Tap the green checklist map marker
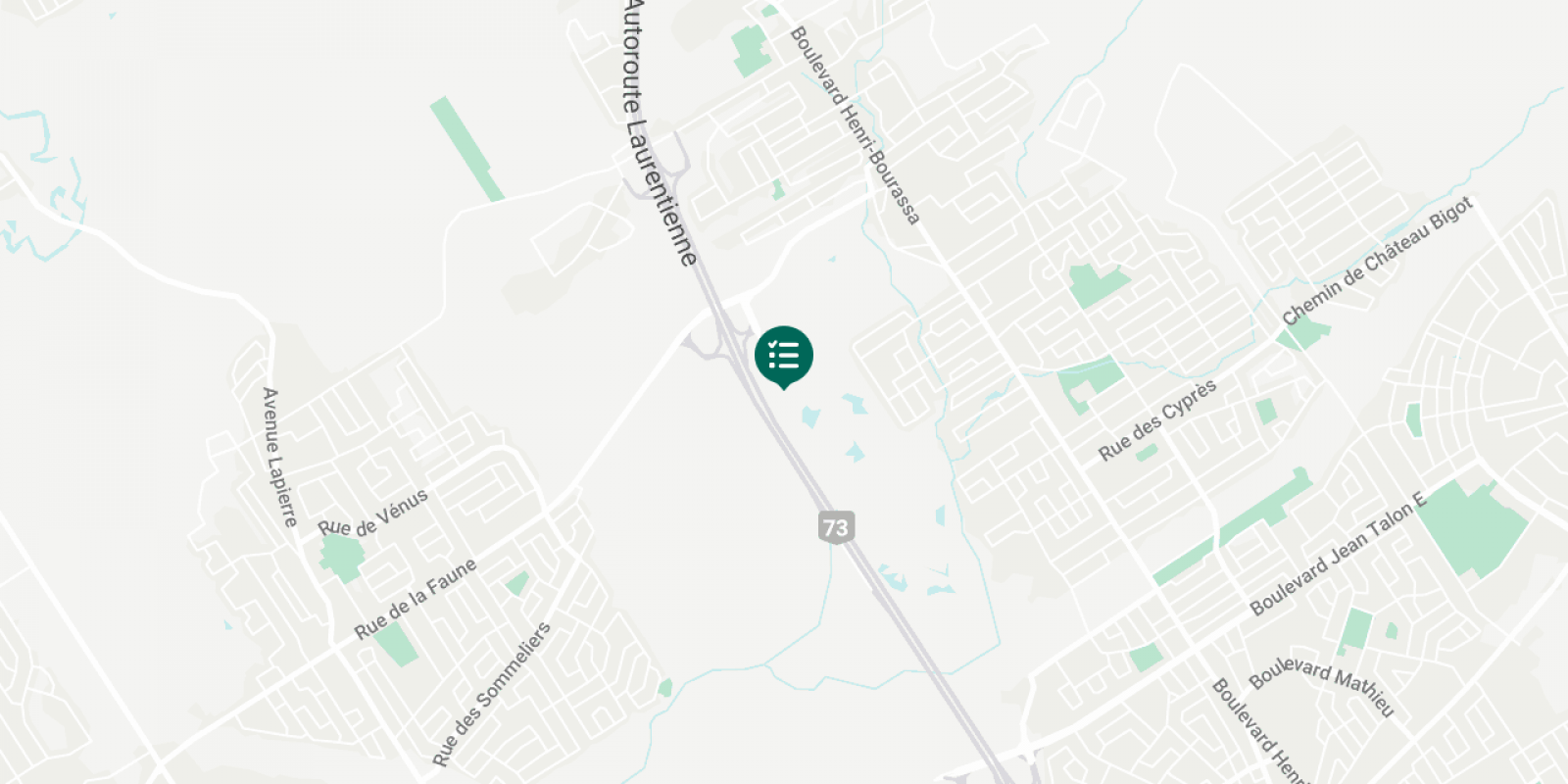1568x784 pixels. [x=784, y=356]
